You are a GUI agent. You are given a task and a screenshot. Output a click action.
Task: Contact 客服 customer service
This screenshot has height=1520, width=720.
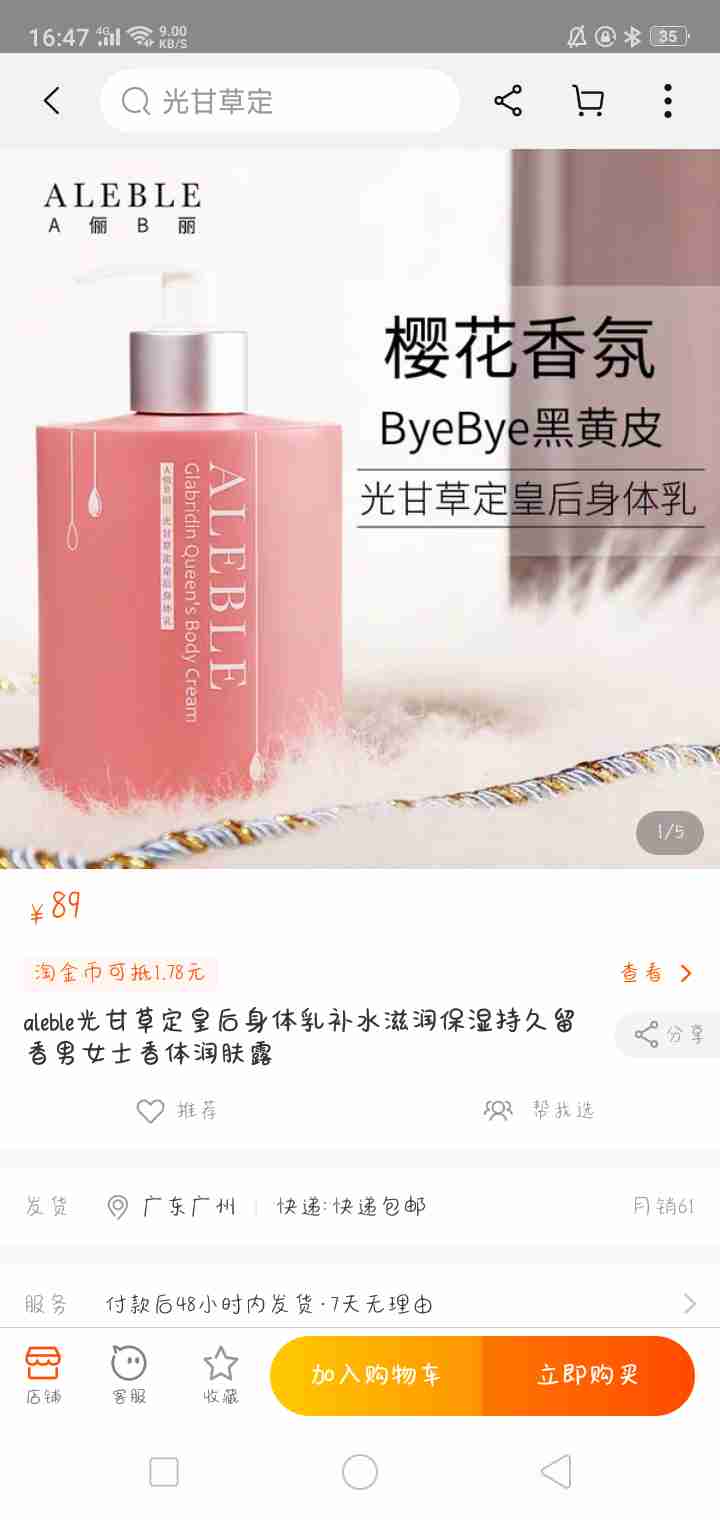(129, 1375)
